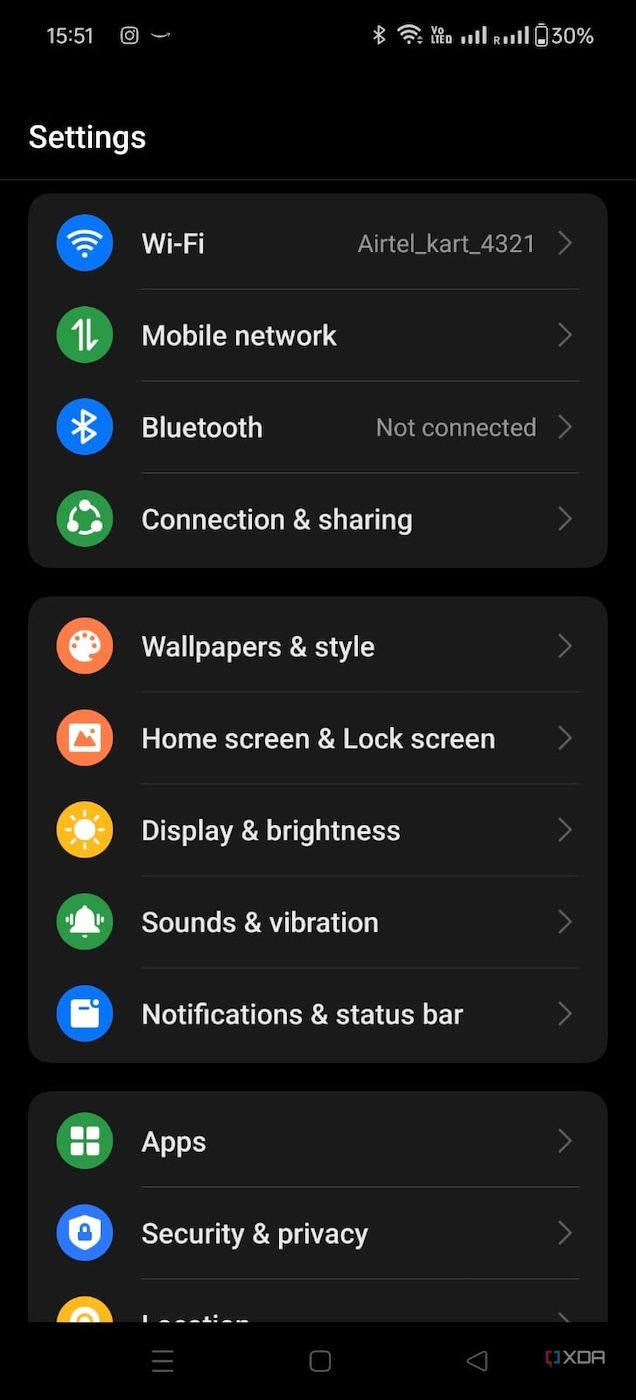Select Home screen & Lock screen
This screenshot has width=636, height=1400.
tap(317, 738)
